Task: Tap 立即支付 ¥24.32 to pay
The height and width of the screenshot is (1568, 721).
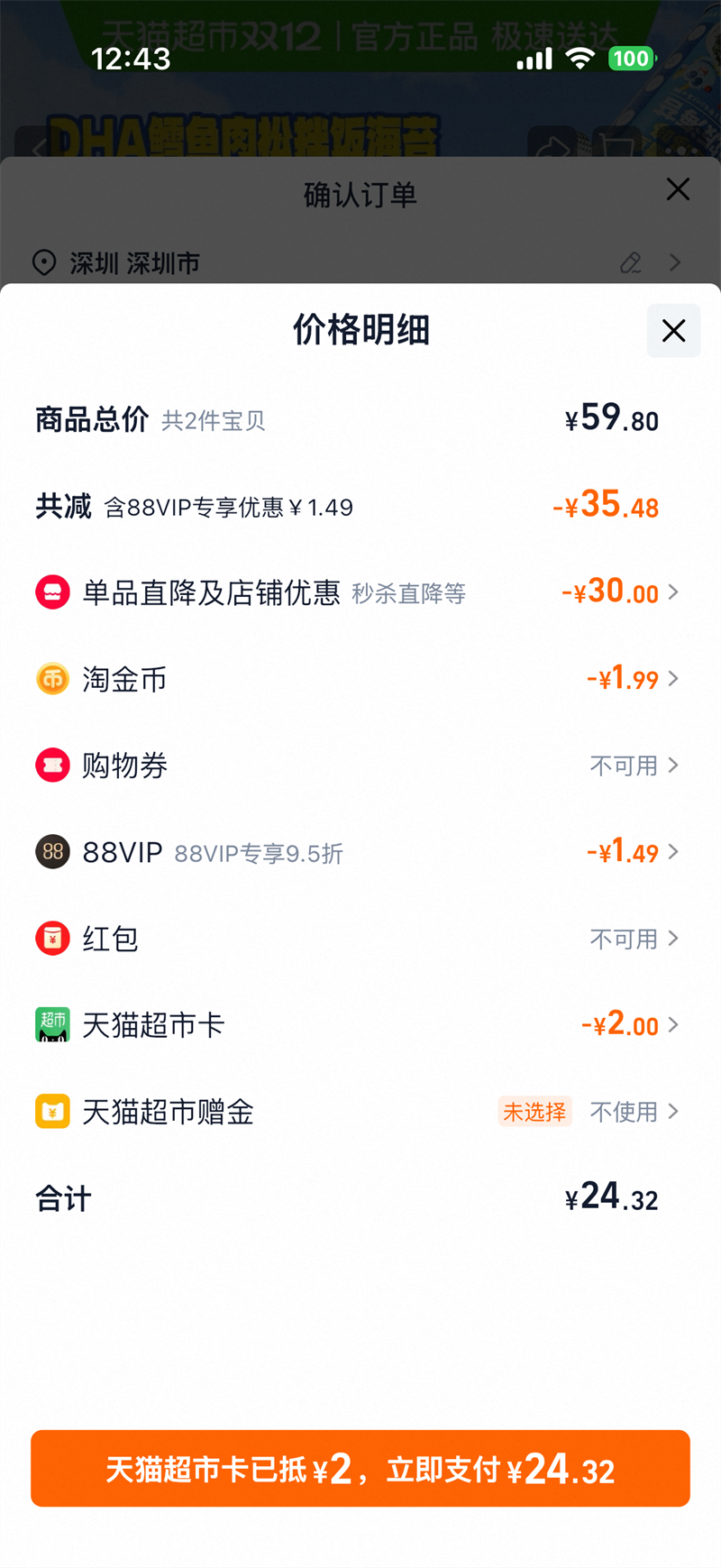Action: (360, 1468)
